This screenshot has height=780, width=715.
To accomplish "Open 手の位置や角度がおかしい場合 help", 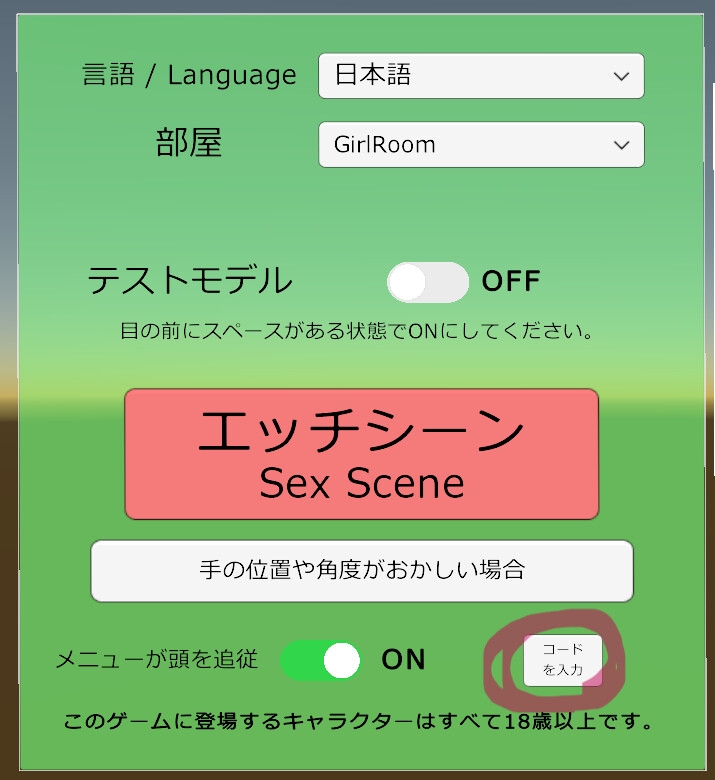I will pos(362,571).
